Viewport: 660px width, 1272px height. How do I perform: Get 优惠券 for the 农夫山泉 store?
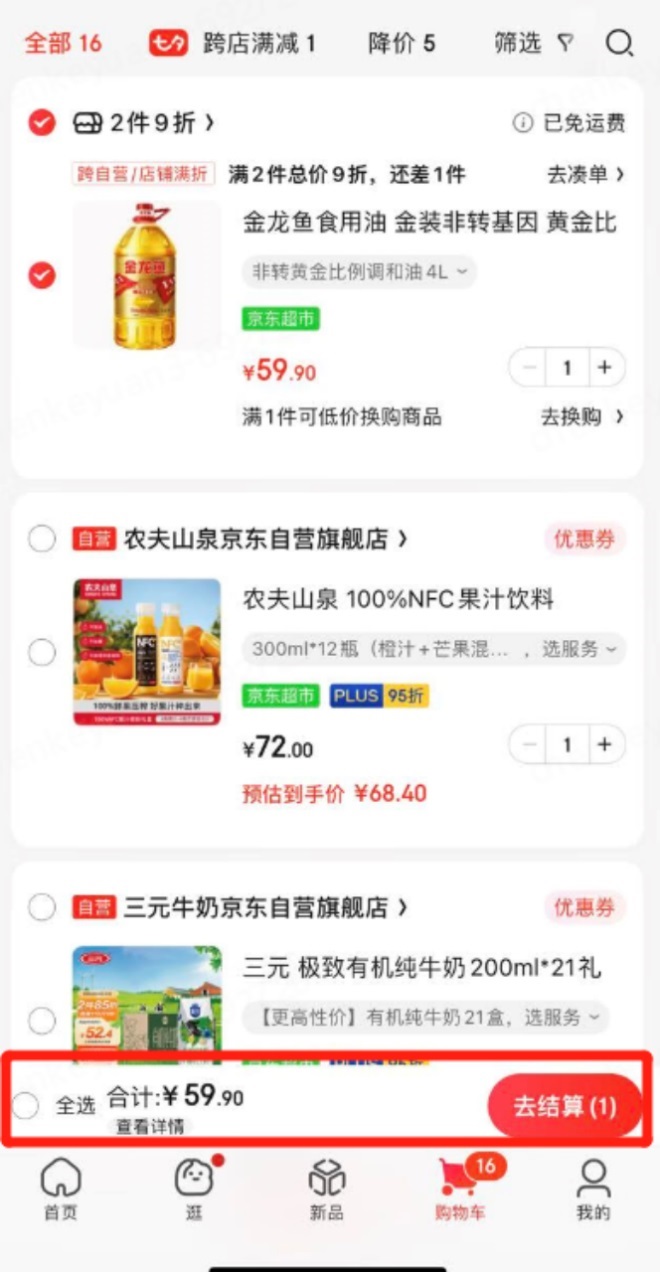(x=584, y=540)
